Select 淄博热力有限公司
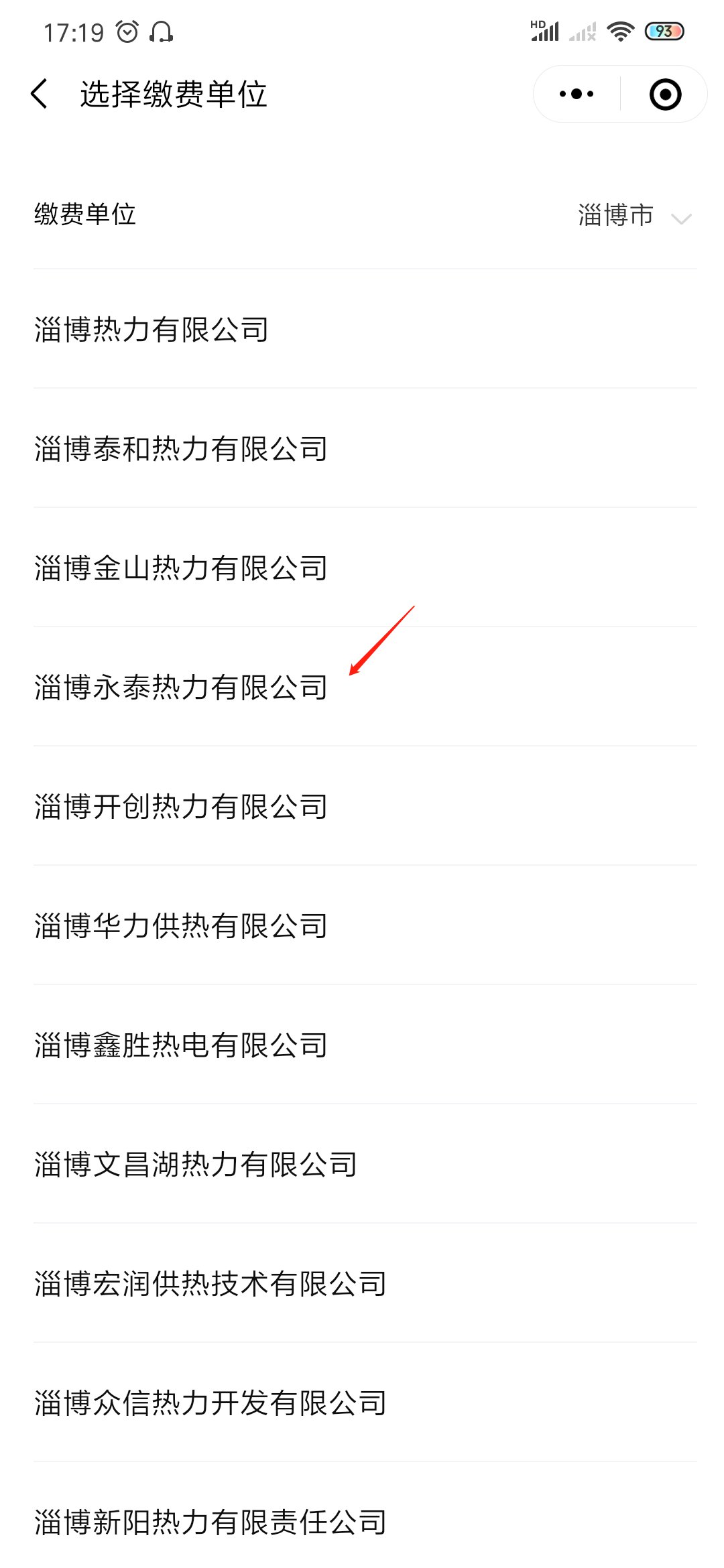The image size is (724, 1568). (152, 329)
